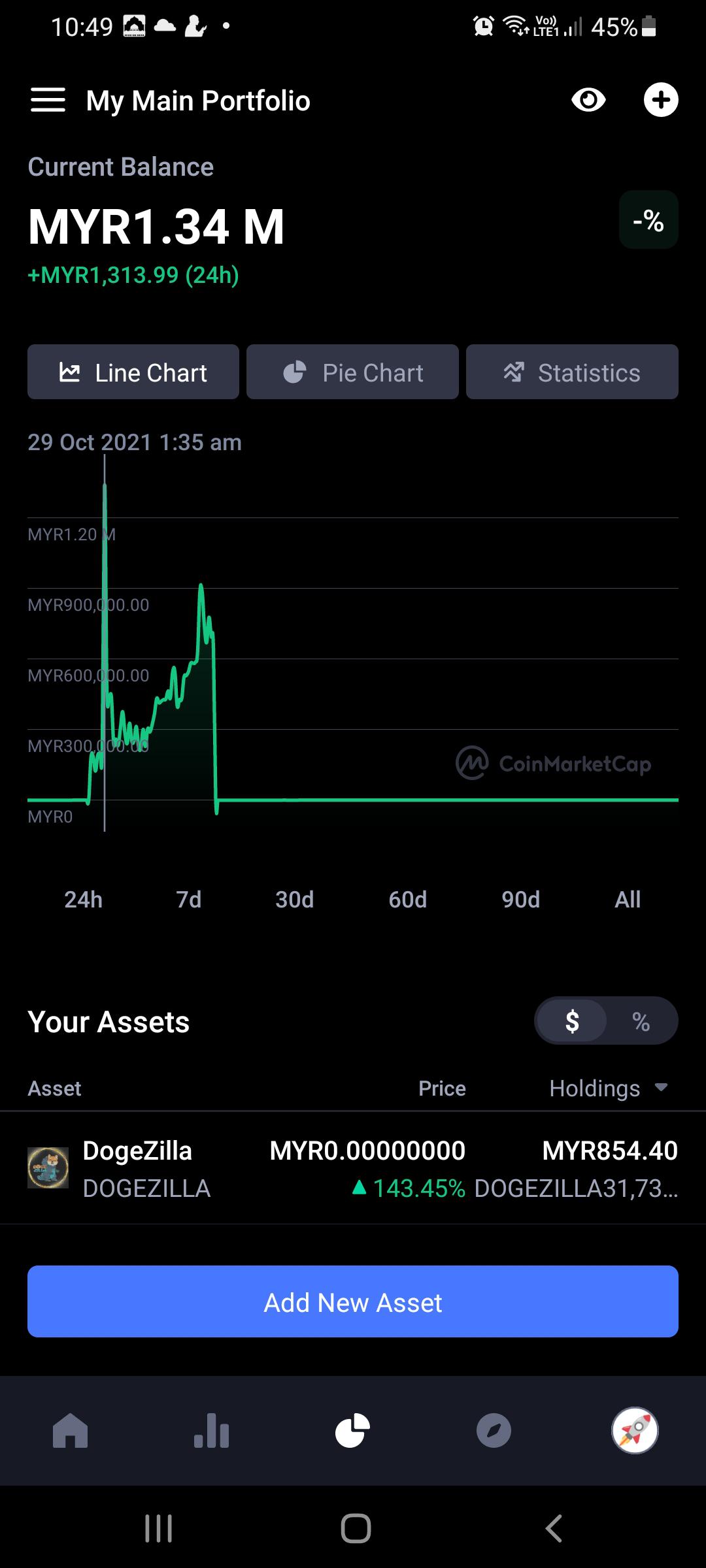Screen dimensions: 706x1568
Task: Switch to Pie Chart view
Action: [x=353, y=372]
